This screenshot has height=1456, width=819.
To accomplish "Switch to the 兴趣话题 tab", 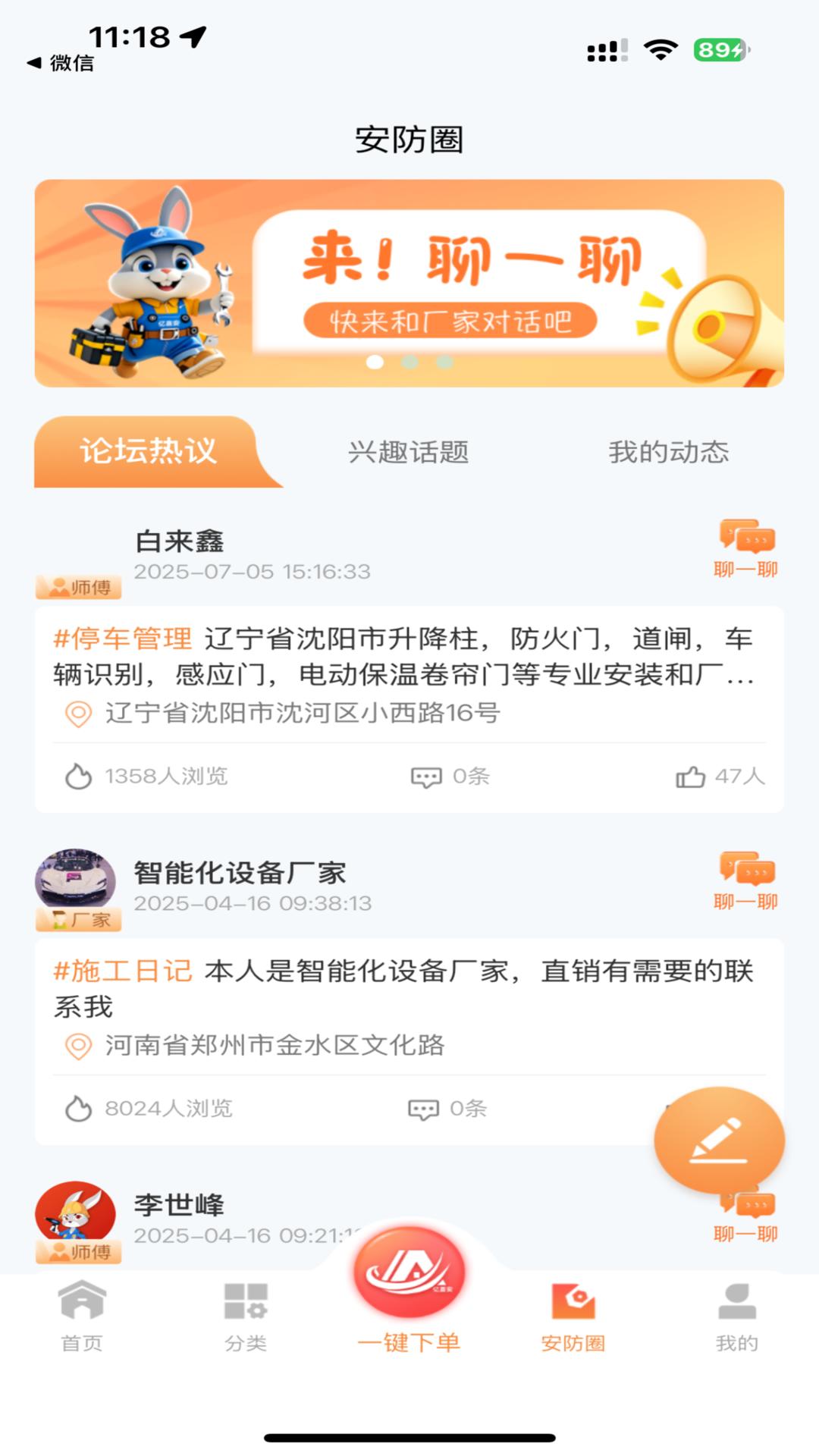I will (408, 452).
